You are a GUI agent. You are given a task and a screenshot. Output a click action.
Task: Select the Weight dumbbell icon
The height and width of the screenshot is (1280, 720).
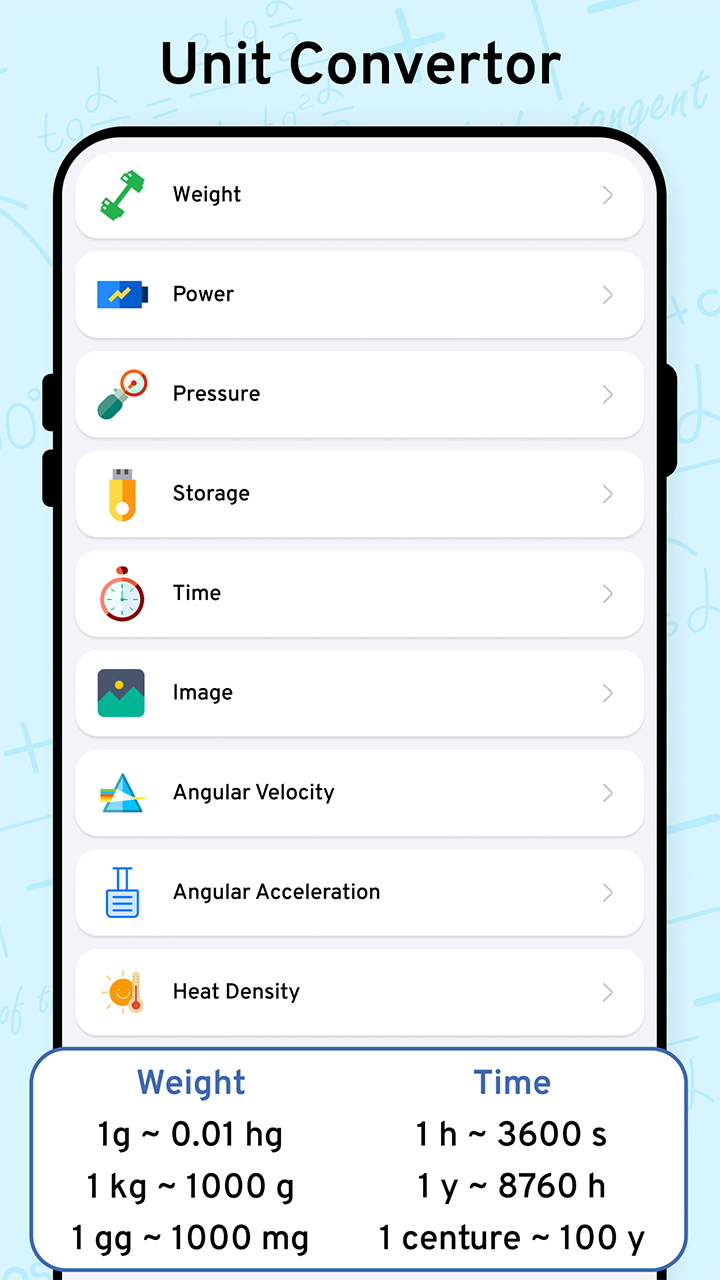click(122, 194)
